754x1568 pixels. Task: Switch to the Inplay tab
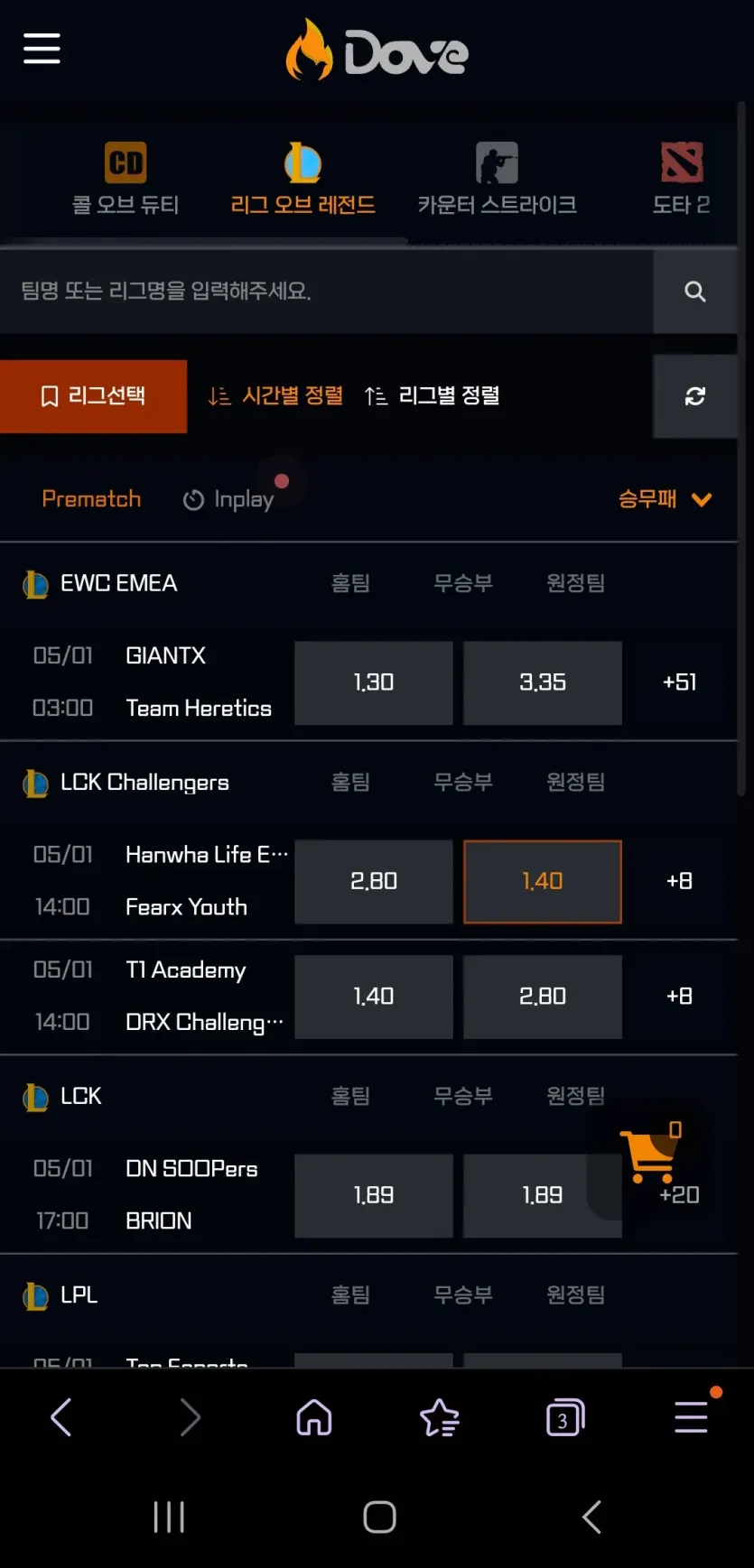[228, 499]
